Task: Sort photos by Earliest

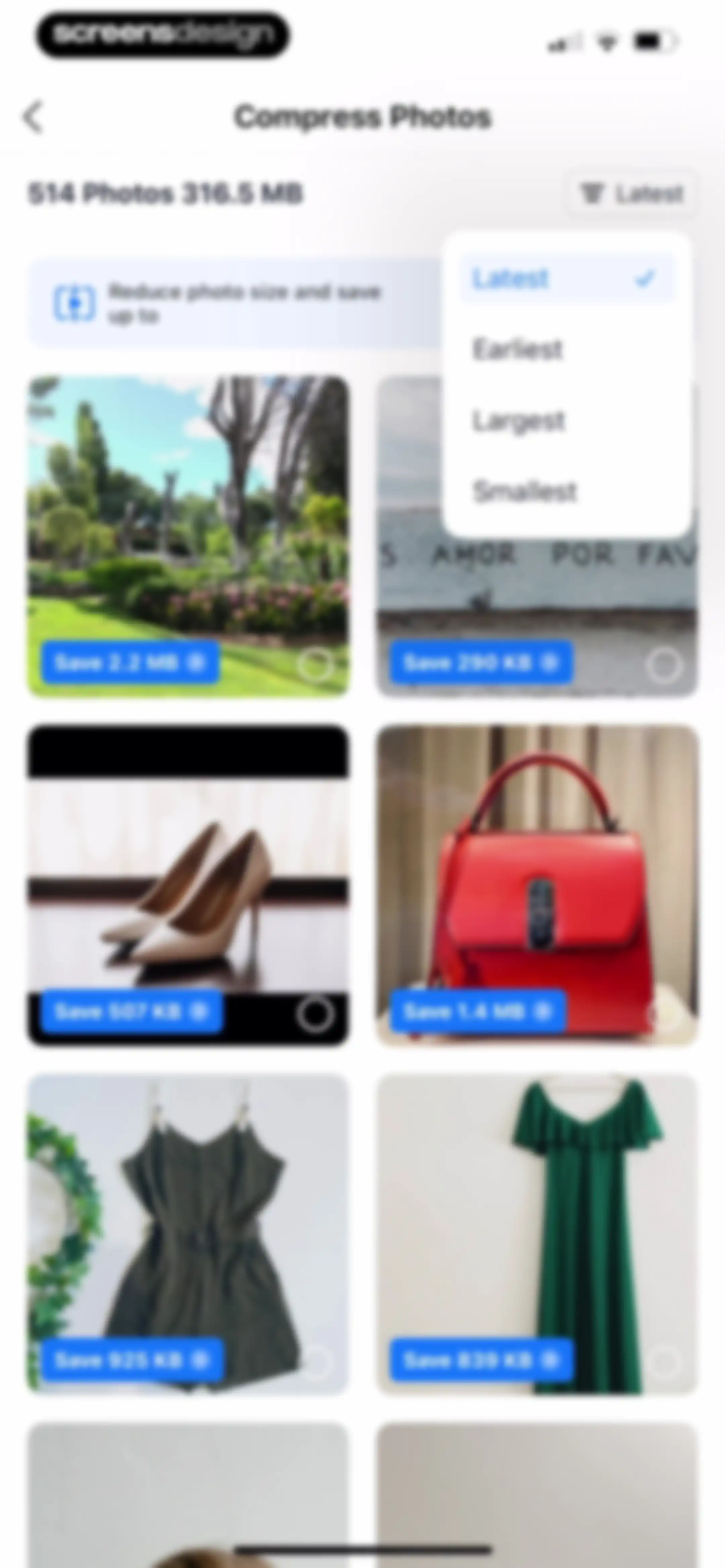Action: [x=567, y=350]
